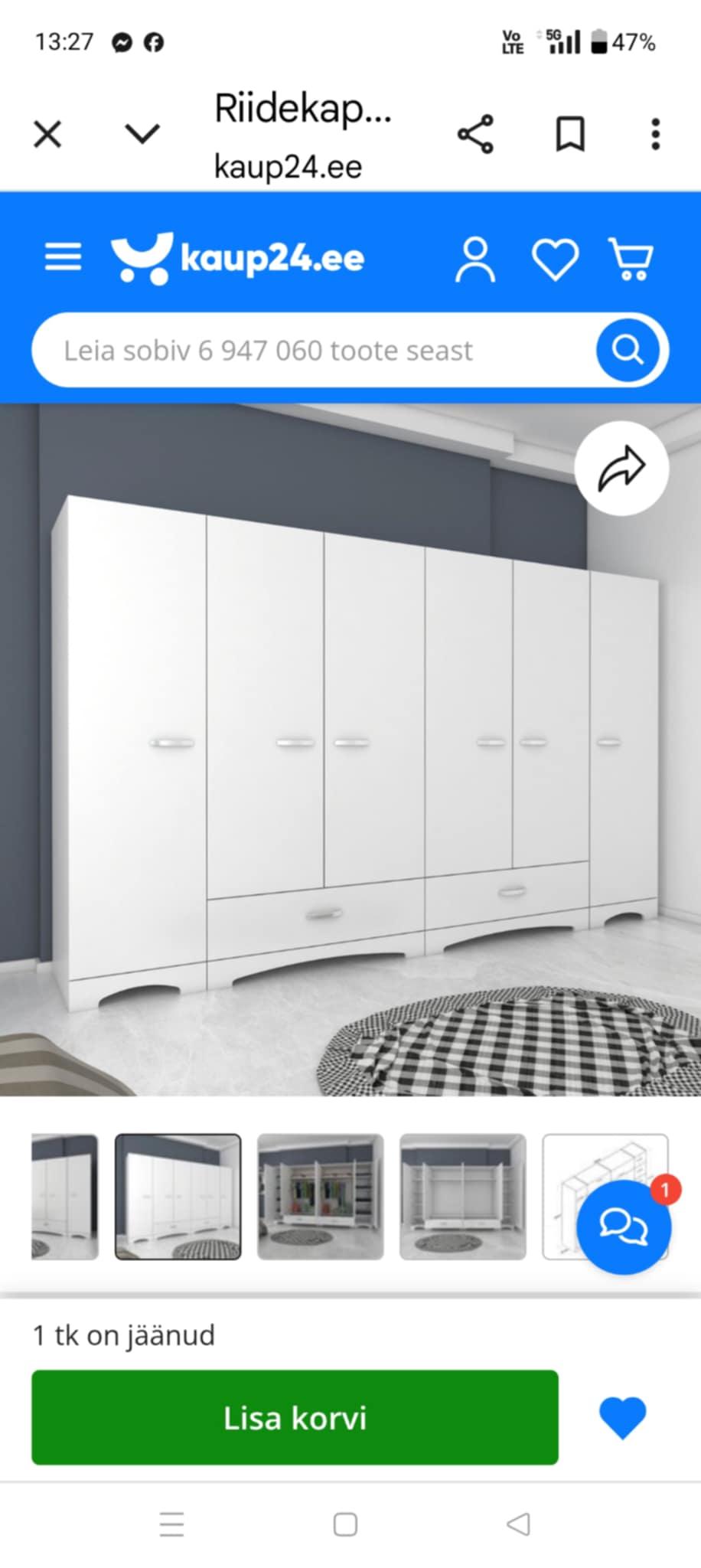
Task: Close the in-app browser tab
Action: (x=47, y=135)
